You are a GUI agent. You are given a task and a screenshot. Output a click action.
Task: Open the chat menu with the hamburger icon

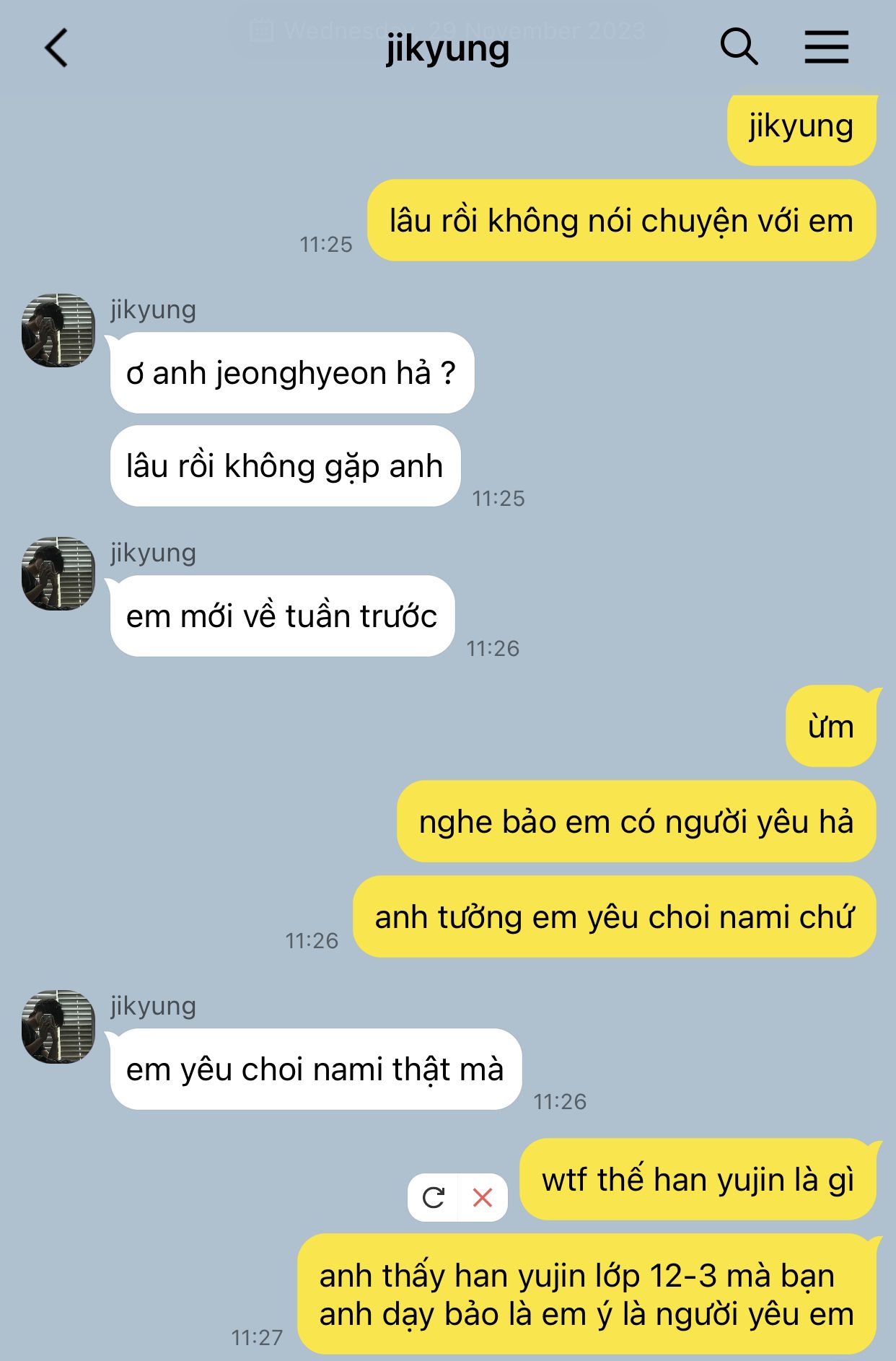[x=826, y=48]
